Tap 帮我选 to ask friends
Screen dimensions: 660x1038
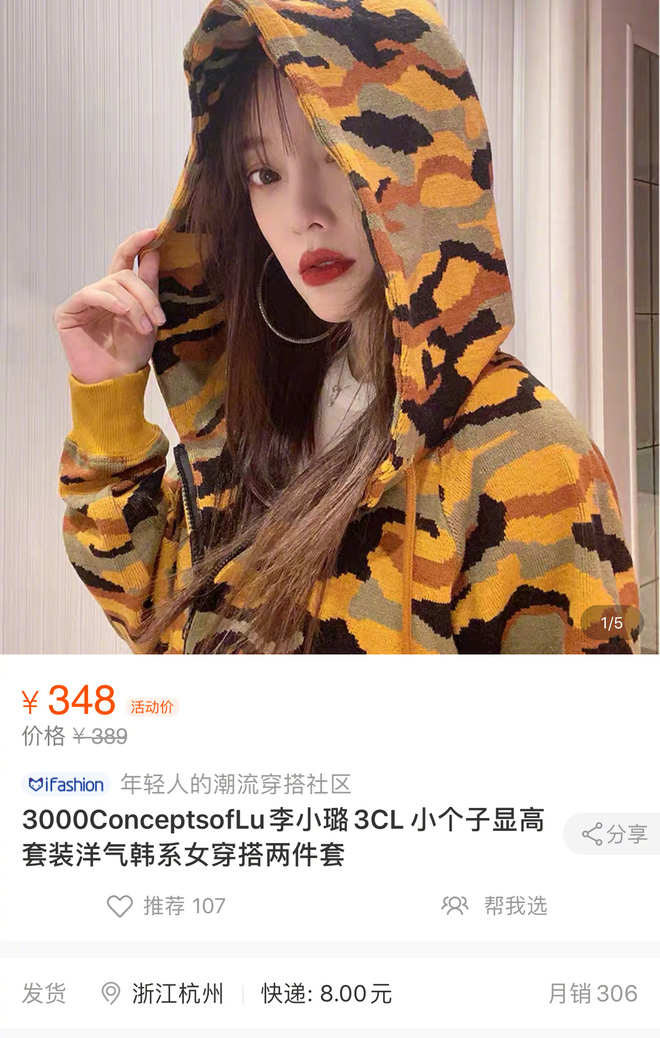pyautogui.click(x=495, y=906)
